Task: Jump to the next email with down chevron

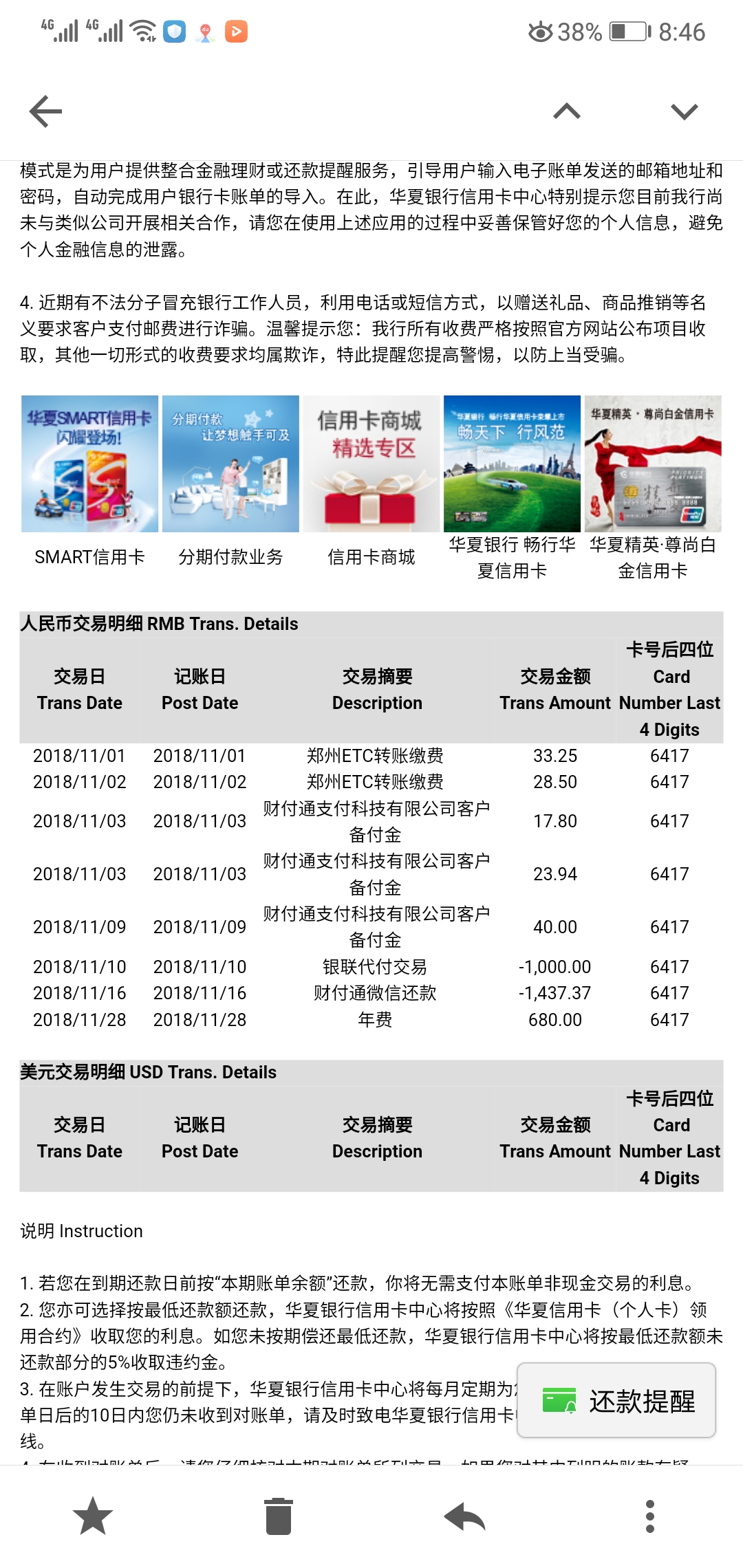Action: coord(684,111)
